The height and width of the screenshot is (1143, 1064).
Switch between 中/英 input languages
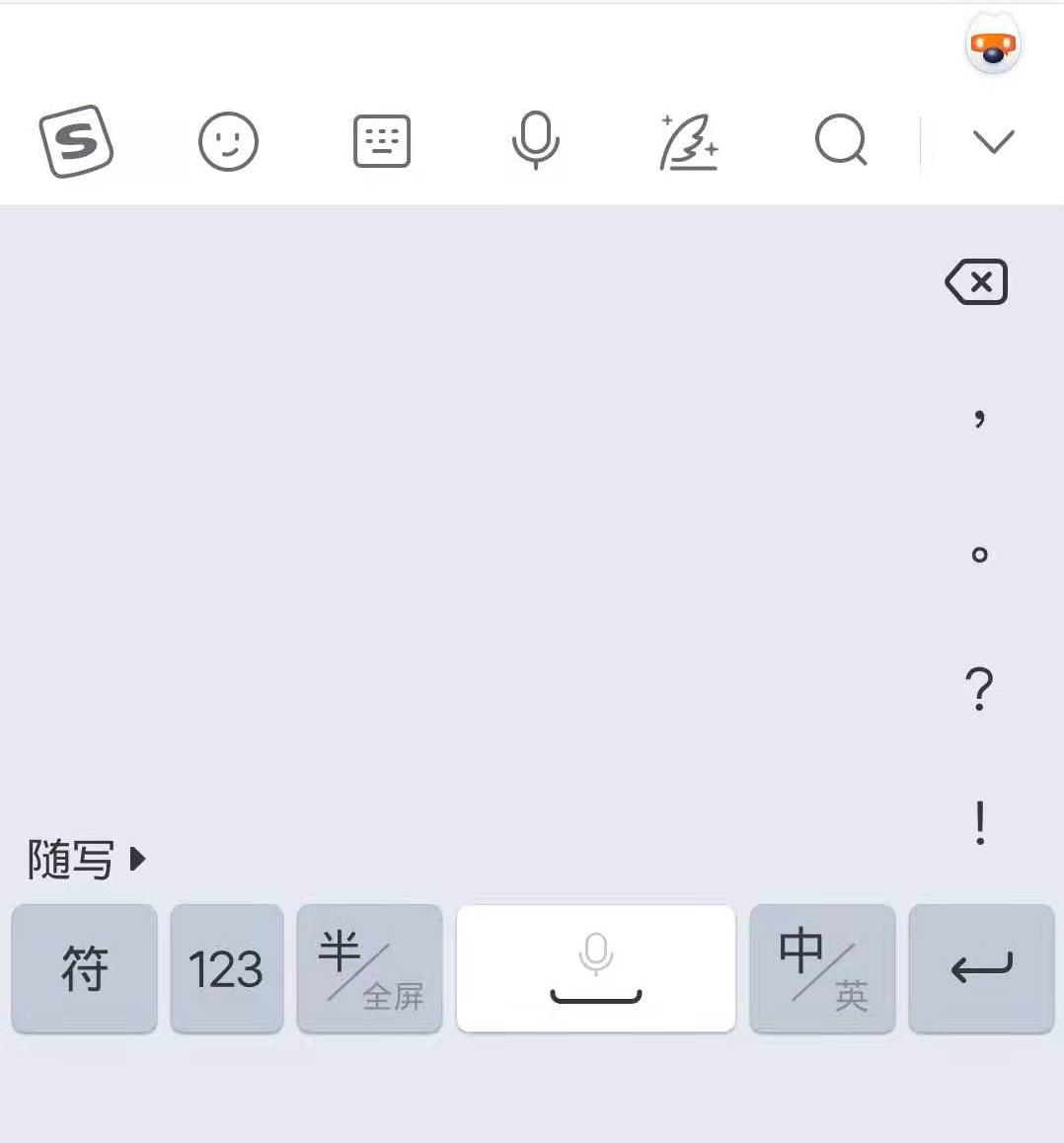822,968
